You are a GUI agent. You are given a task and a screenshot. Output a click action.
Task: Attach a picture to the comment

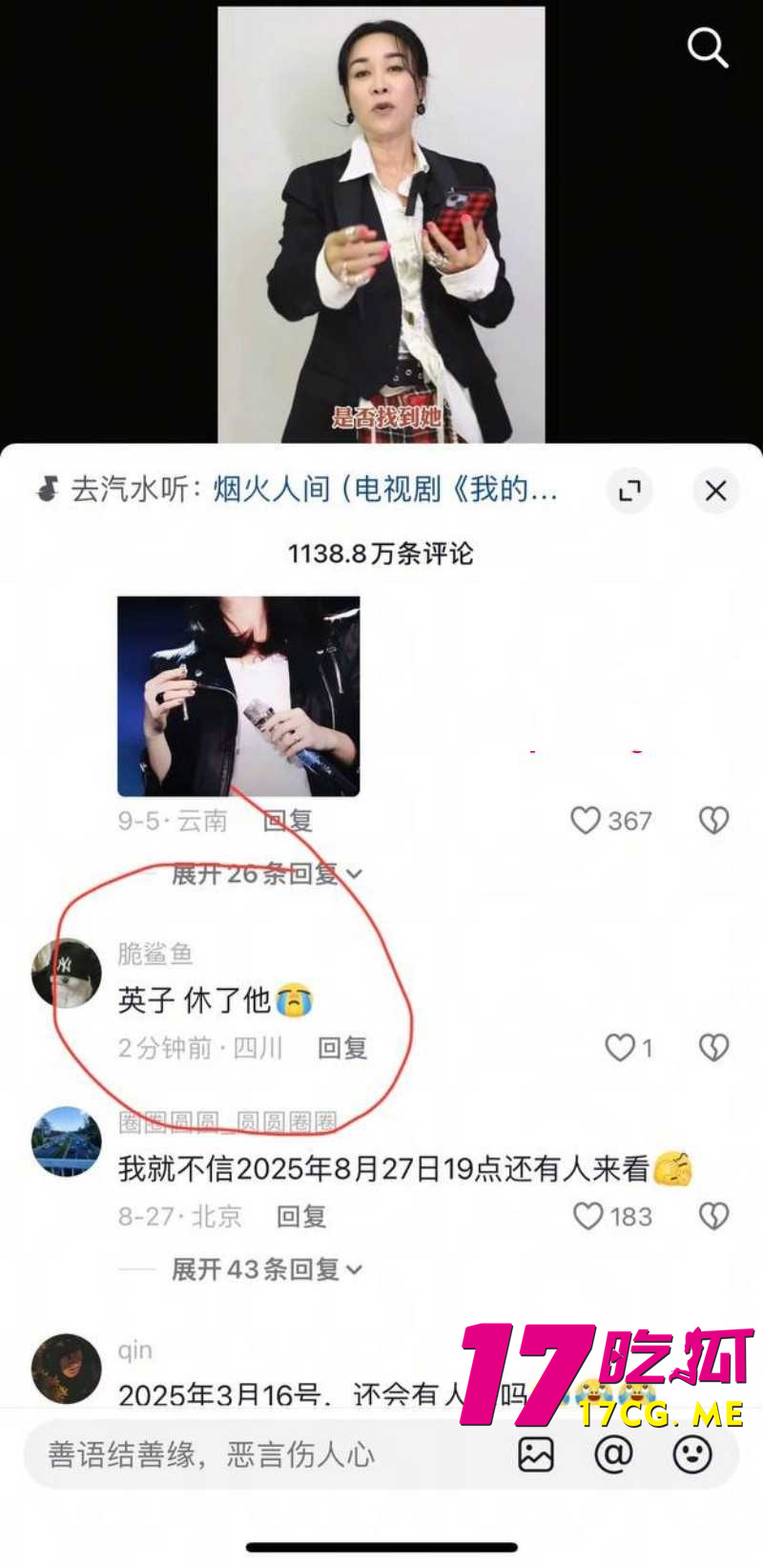[x=536, y=1454]
